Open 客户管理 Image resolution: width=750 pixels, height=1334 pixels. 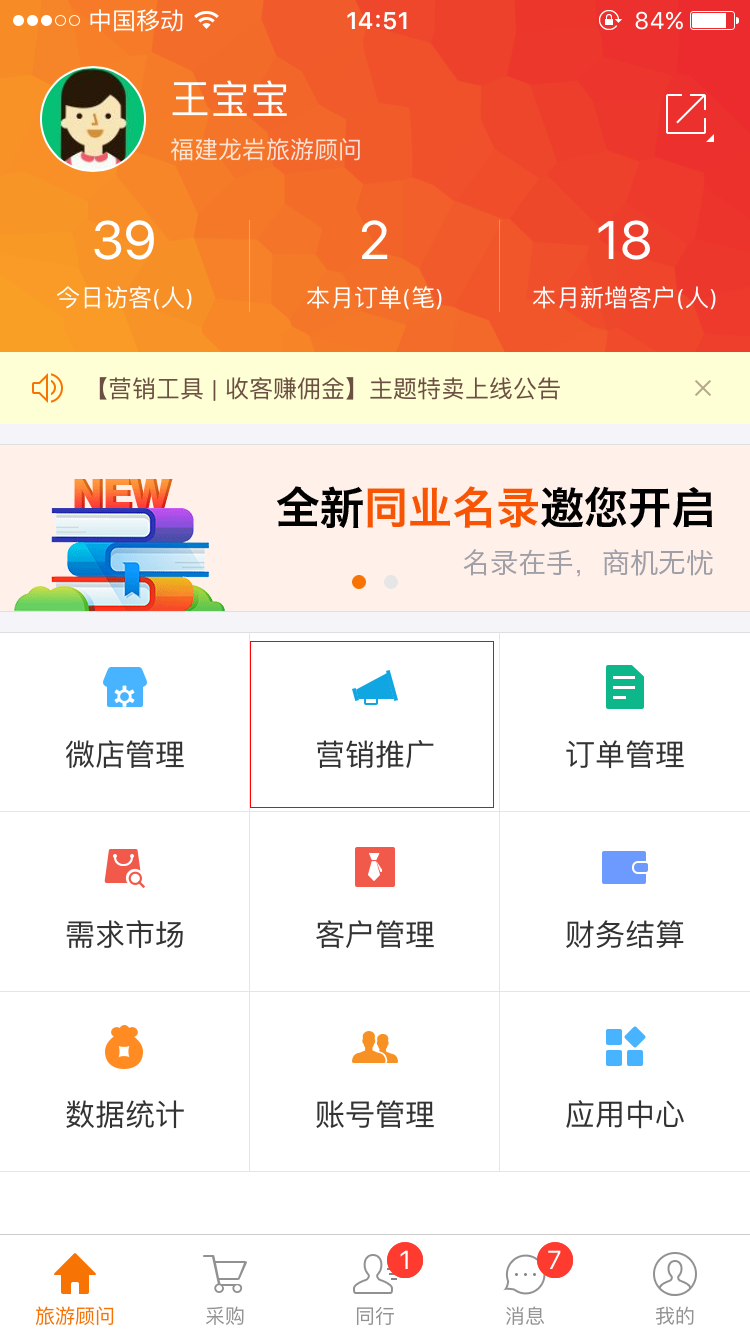tap(375, 901)
